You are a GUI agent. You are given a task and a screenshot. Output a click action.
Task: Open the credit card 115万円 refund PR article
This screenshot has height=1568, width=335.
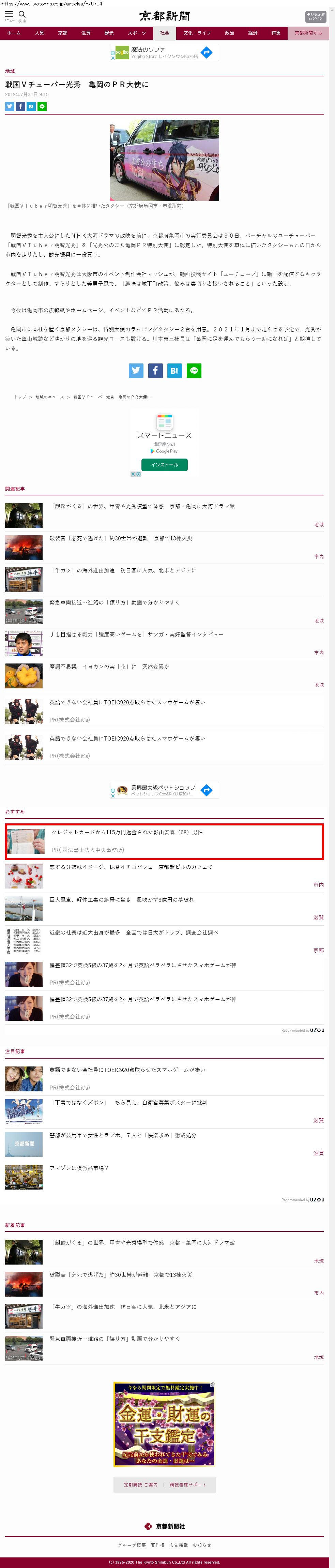point(164,841)
